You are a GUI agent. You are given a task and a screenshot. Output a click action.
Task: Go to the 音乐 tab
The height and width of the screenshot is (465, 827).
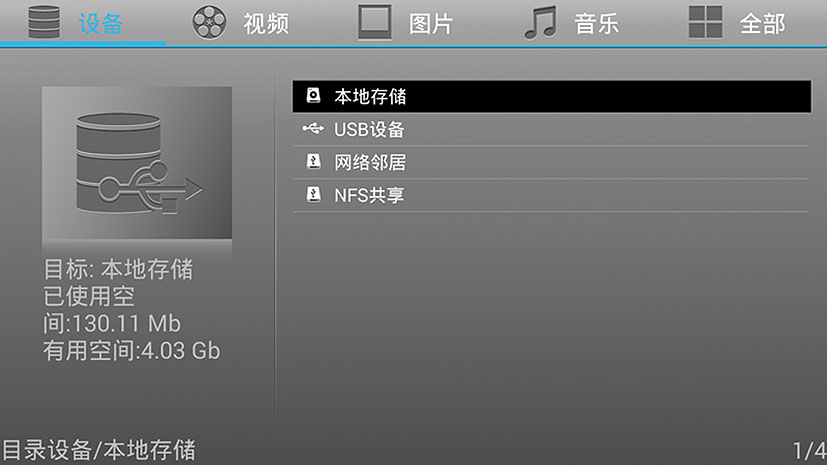click(573, 23)
